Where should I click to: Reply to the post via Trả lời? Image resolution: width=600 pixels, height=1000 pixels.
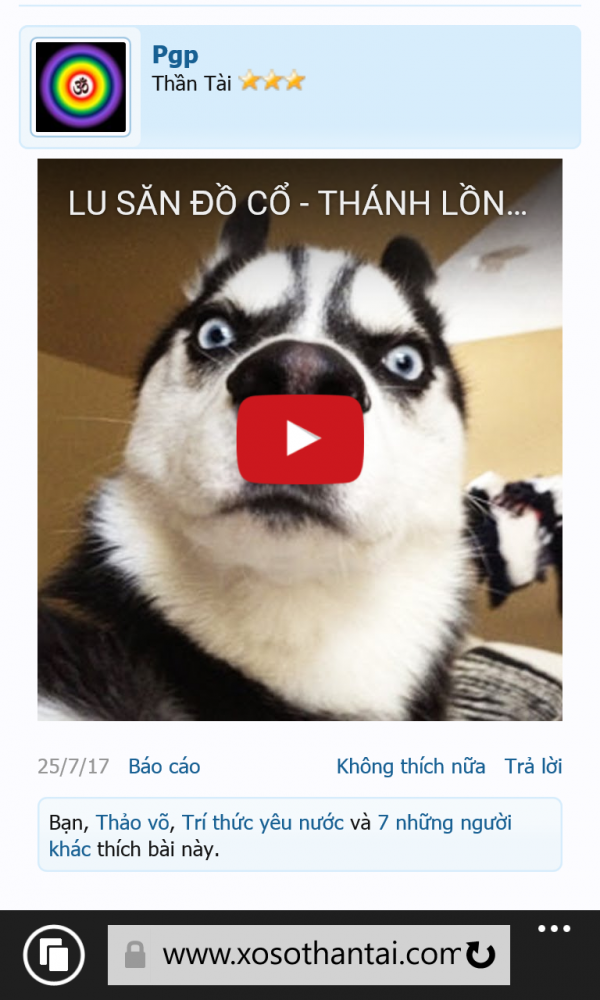point(533,767)
